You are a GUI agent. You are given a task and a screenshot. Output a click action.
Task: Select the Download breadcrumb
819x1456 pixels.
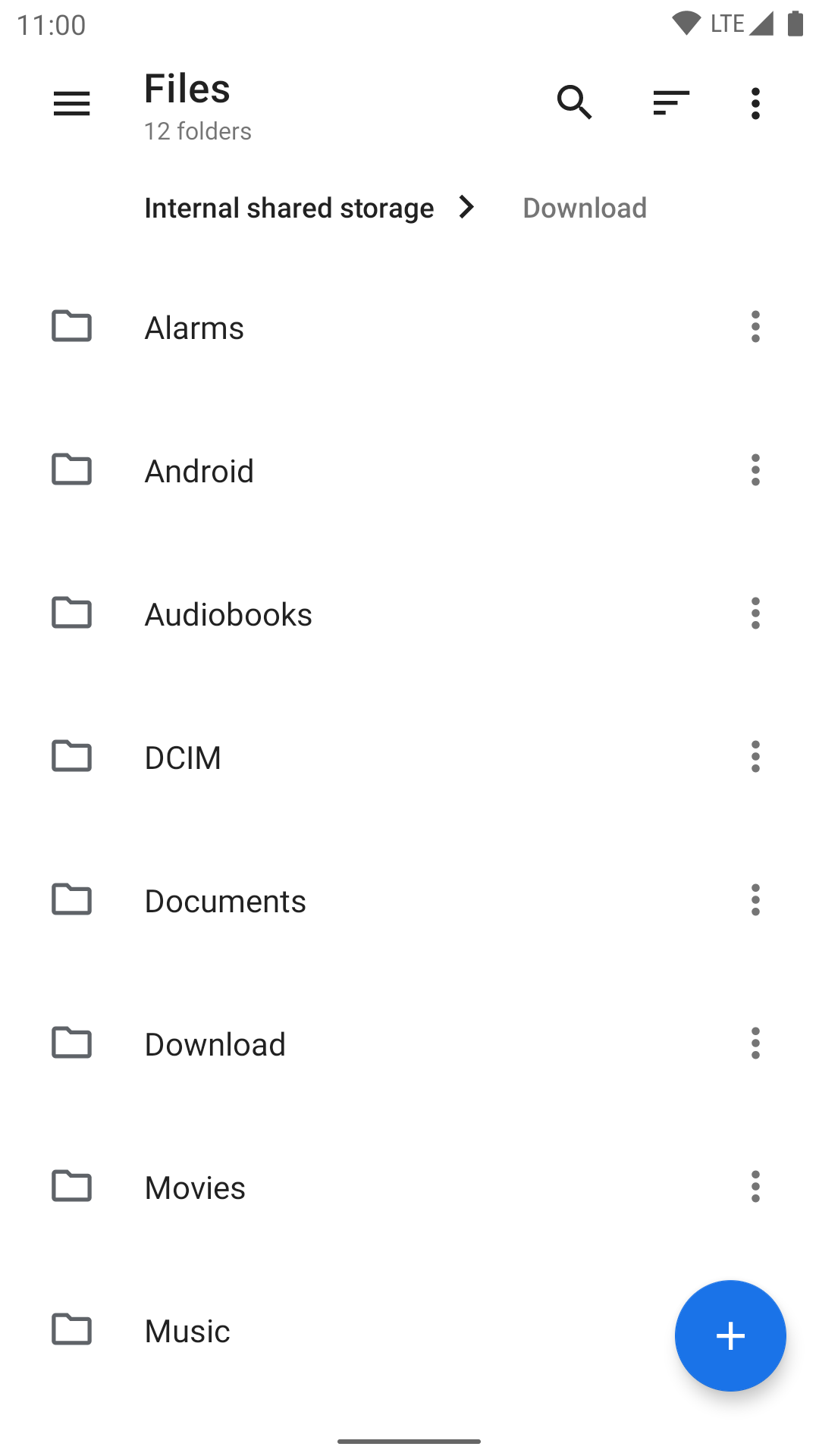[x=584, y=207]
